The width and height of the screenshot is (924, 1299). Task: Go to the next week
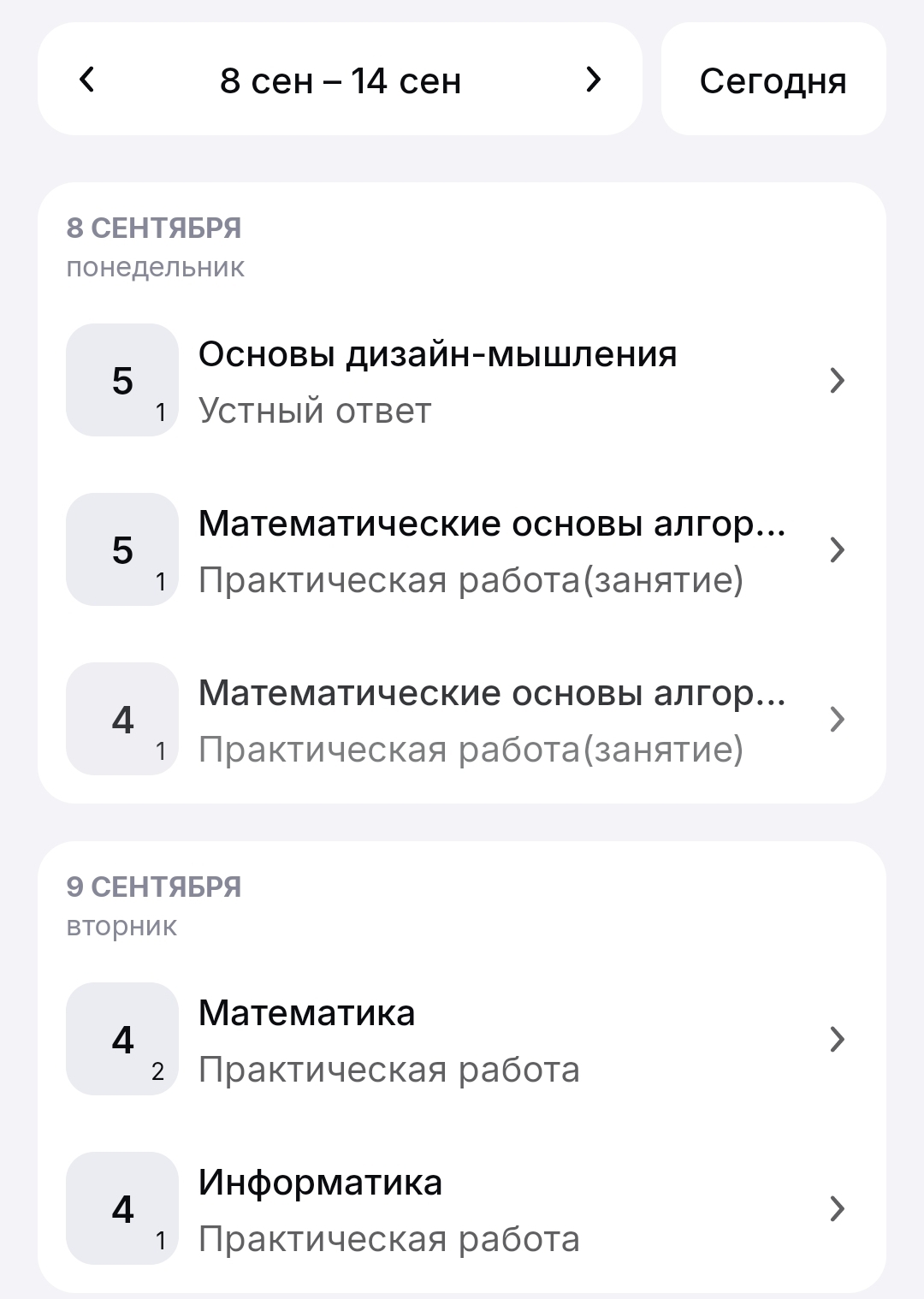tap(593, 80)
